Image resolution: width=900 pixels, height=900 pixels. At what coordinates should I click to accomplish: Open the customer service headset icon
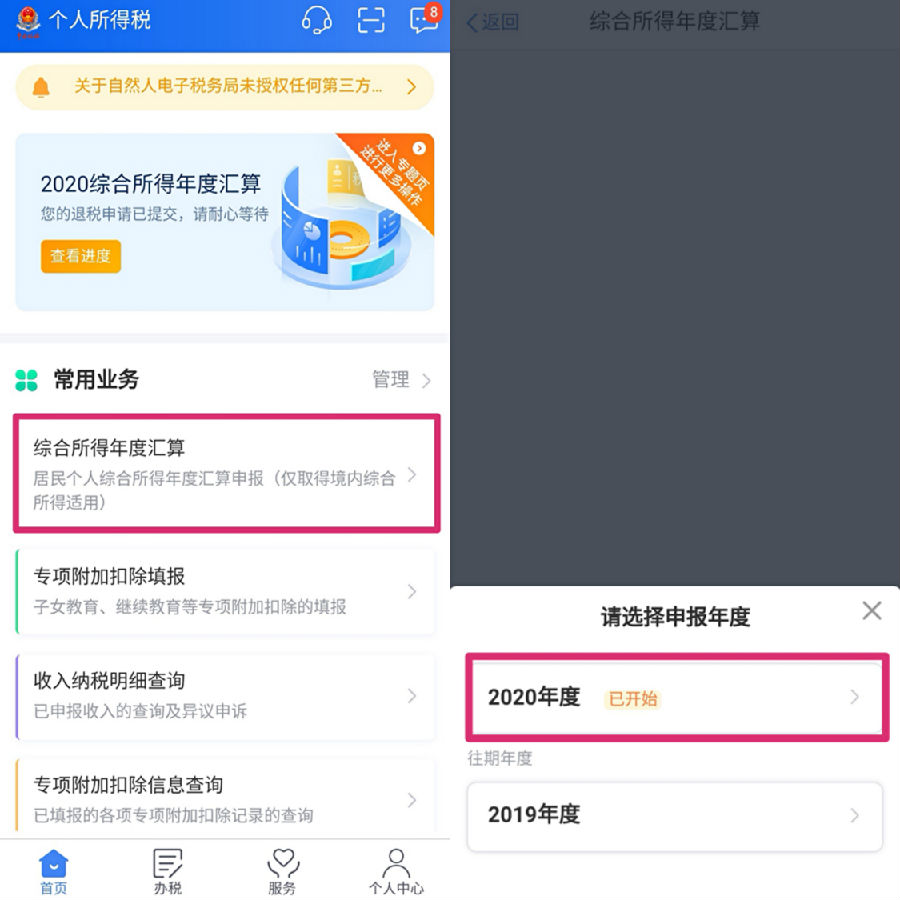pos(316,21)
